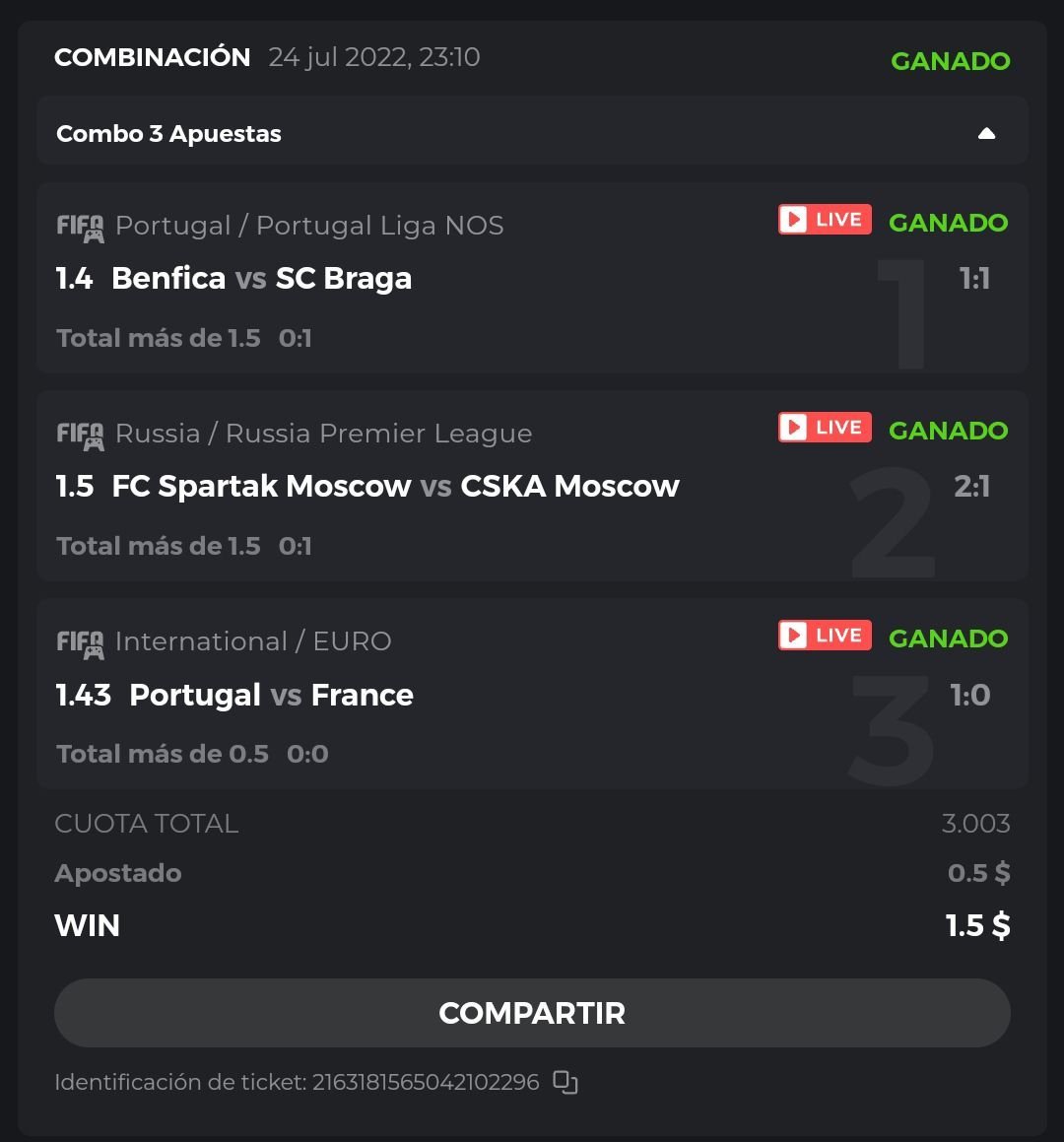Open the Benfica vs SC Braga bet
This screenshot has width=1064, height=1142.
click(x=262, y=279)
